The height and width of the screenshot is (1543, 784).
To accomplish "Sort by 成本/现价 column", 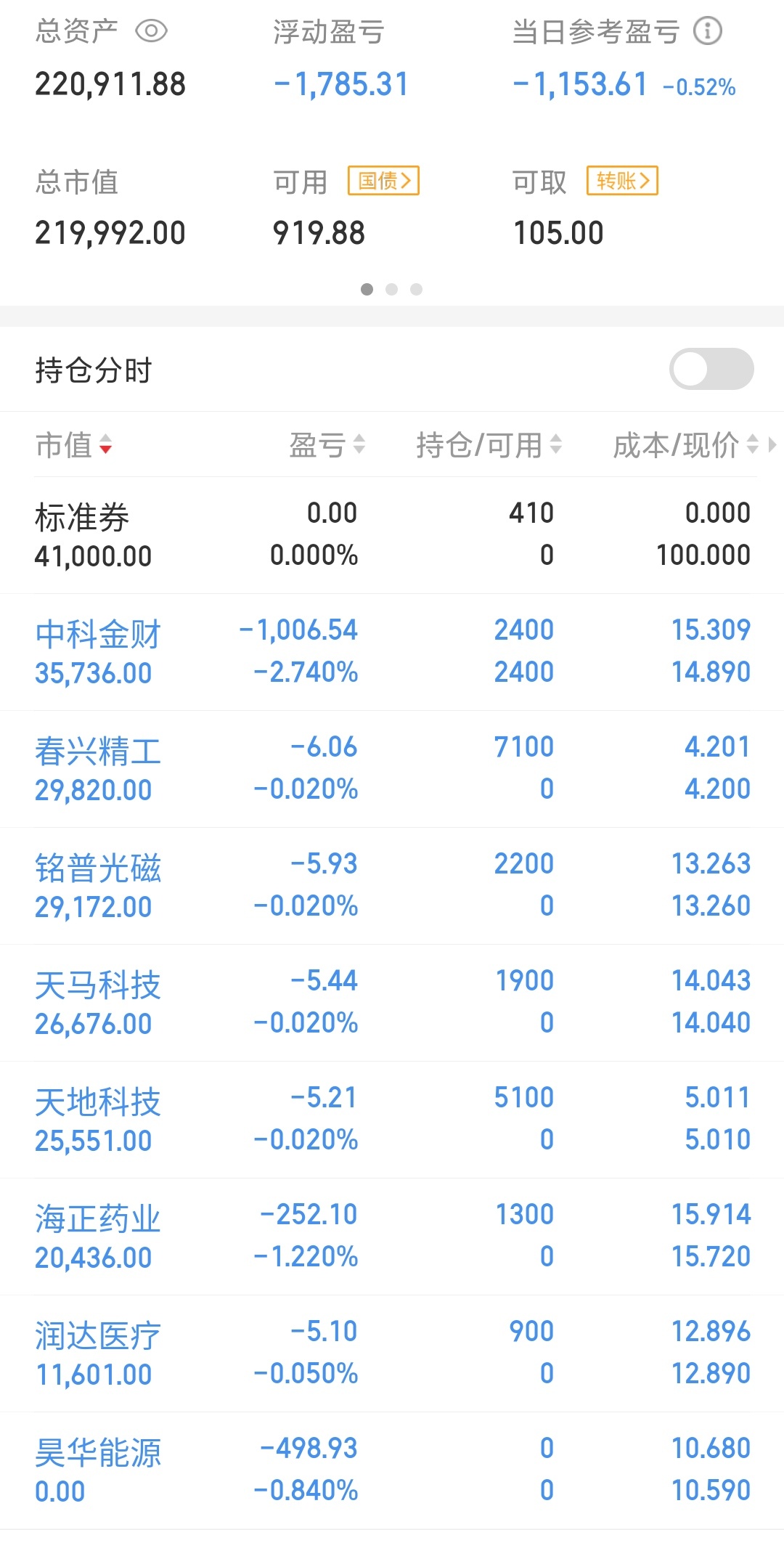I will [687, 444].
